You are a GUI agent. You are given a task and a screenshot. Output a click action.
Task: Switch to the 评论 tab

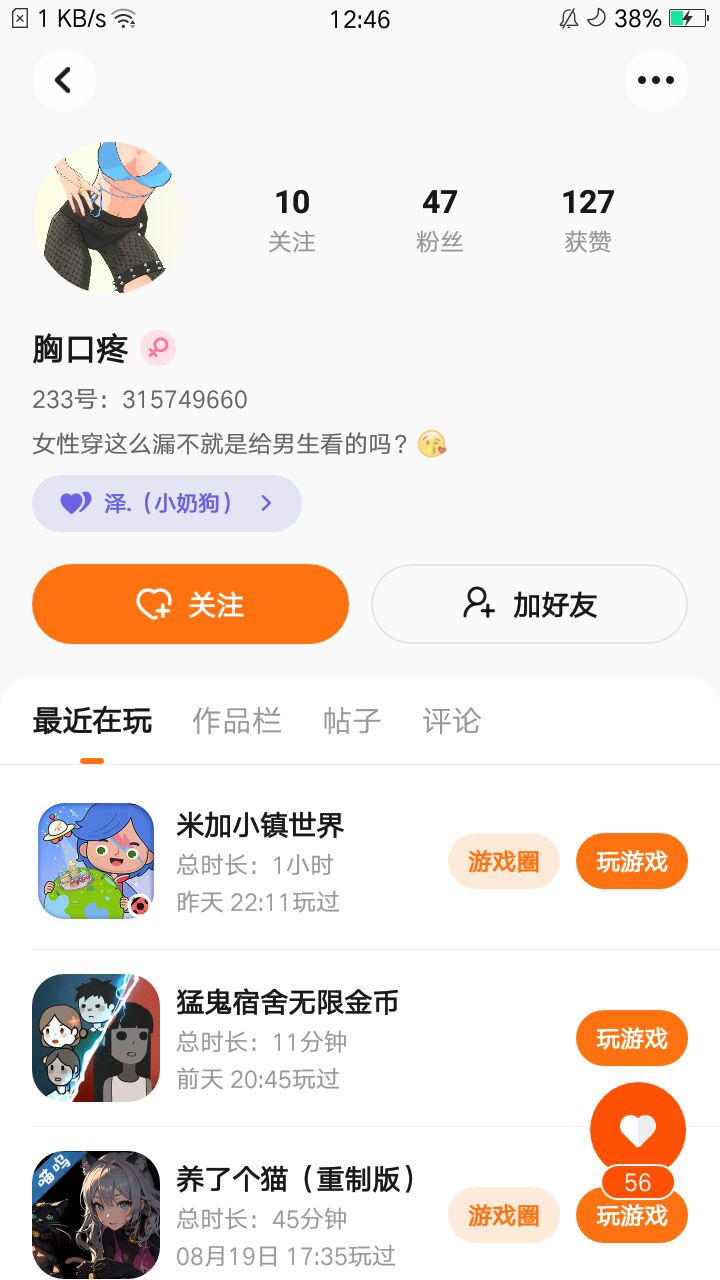pyautogui.click(x=451, y=721)
